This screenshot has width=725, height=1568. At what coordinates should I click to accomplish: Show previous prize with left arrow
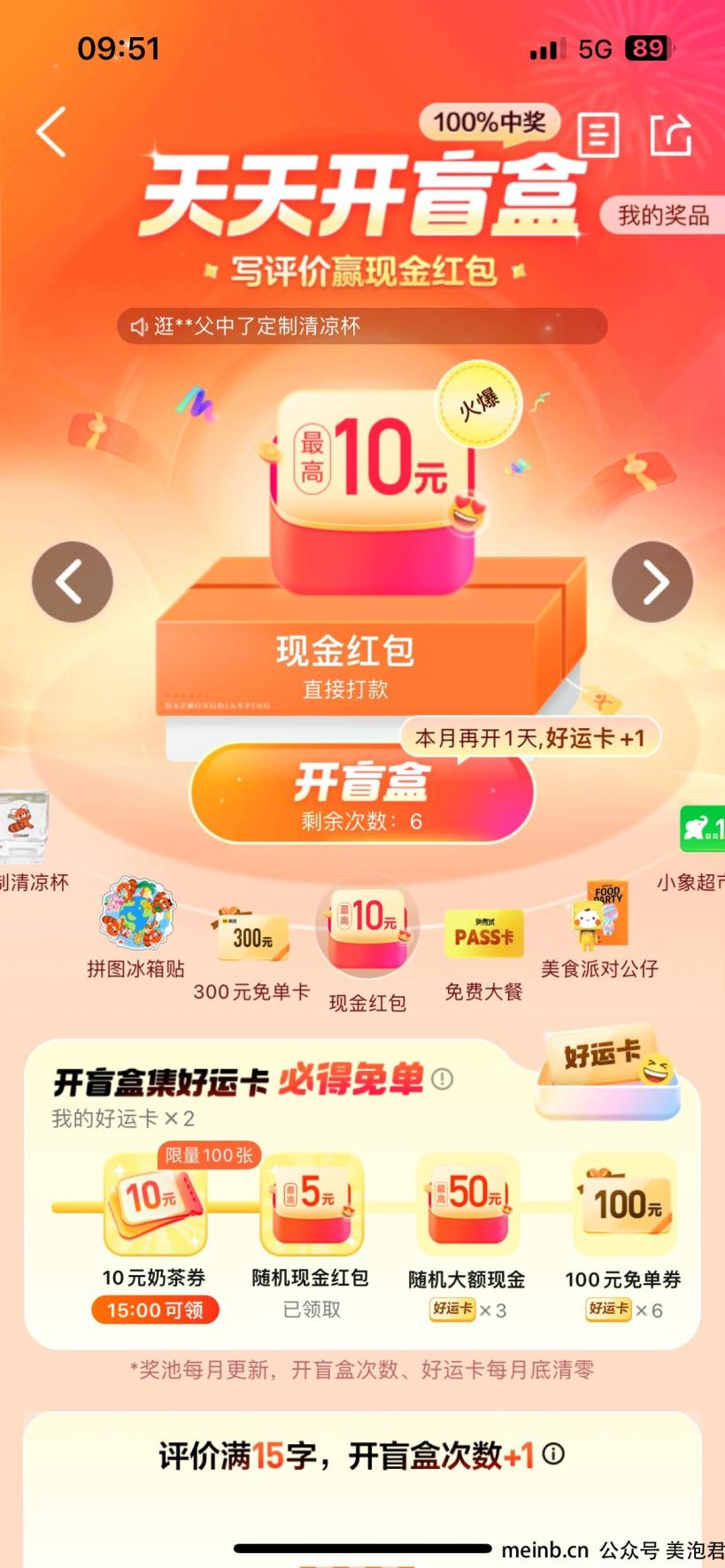[73, 582]
